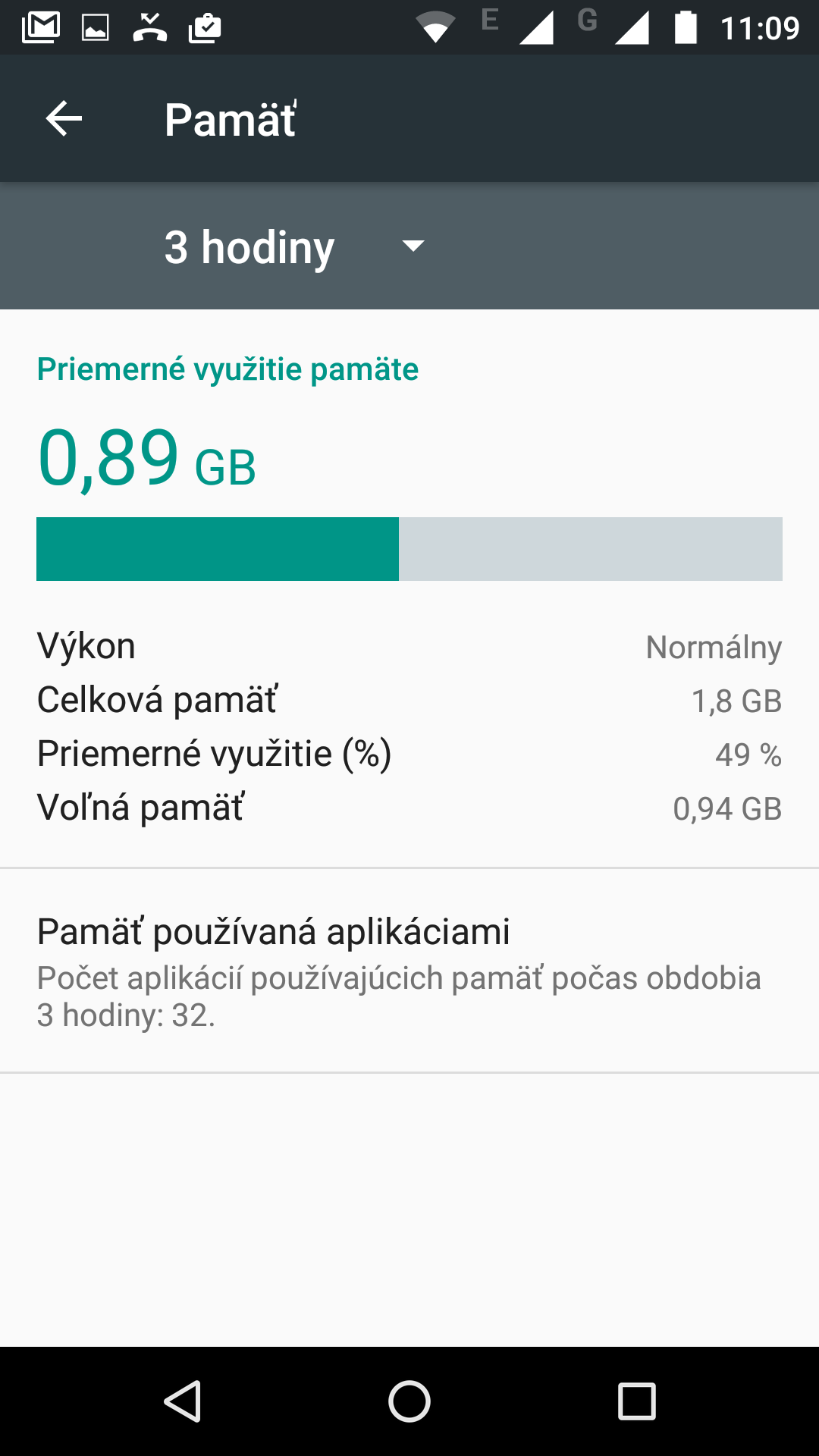Open the 3 hodiny period dropdown
Viewport: 819px width, 1456px height.
[x=295, y=246]
